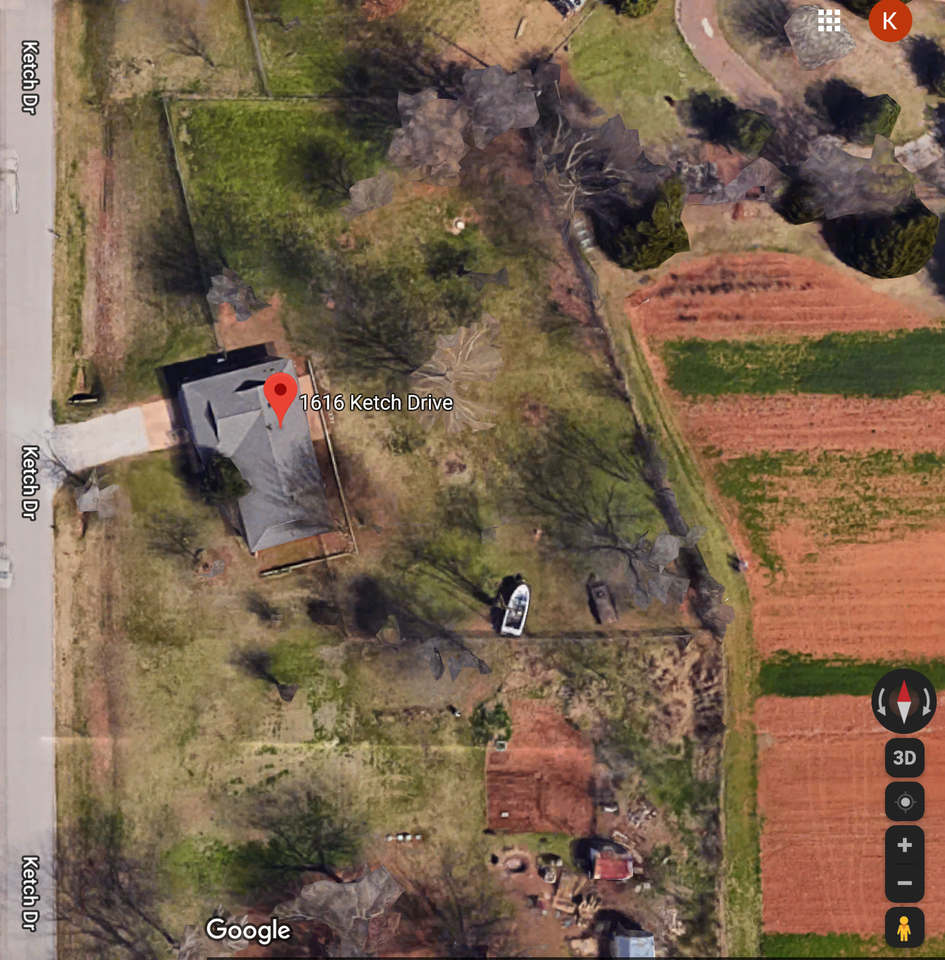Open the Google apps launcher grid
This screenshot has width=945, height=960.
828,20
